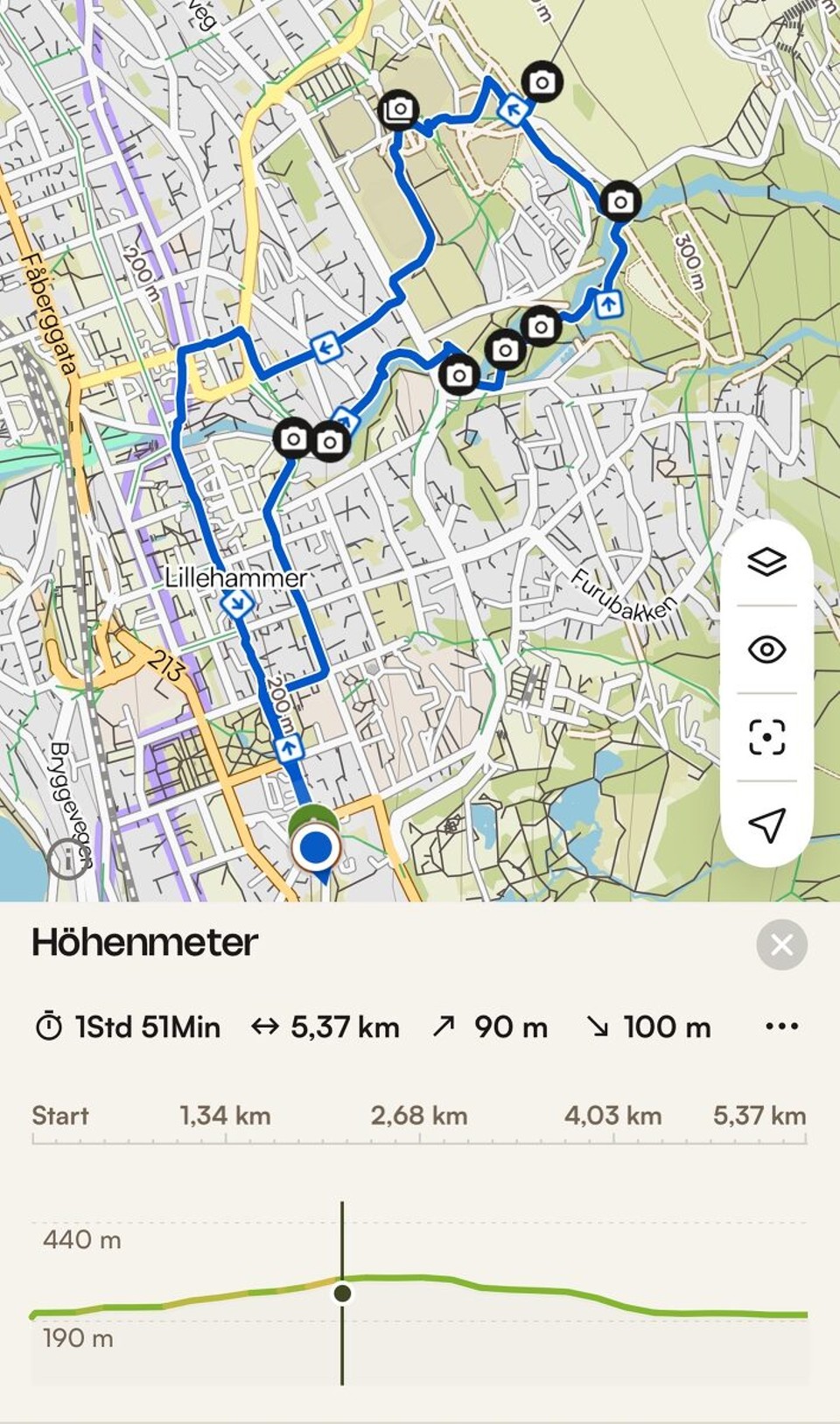Select the rightmost camera marker near the river
Screen dimensions: 840x1424
coord(620,201)
